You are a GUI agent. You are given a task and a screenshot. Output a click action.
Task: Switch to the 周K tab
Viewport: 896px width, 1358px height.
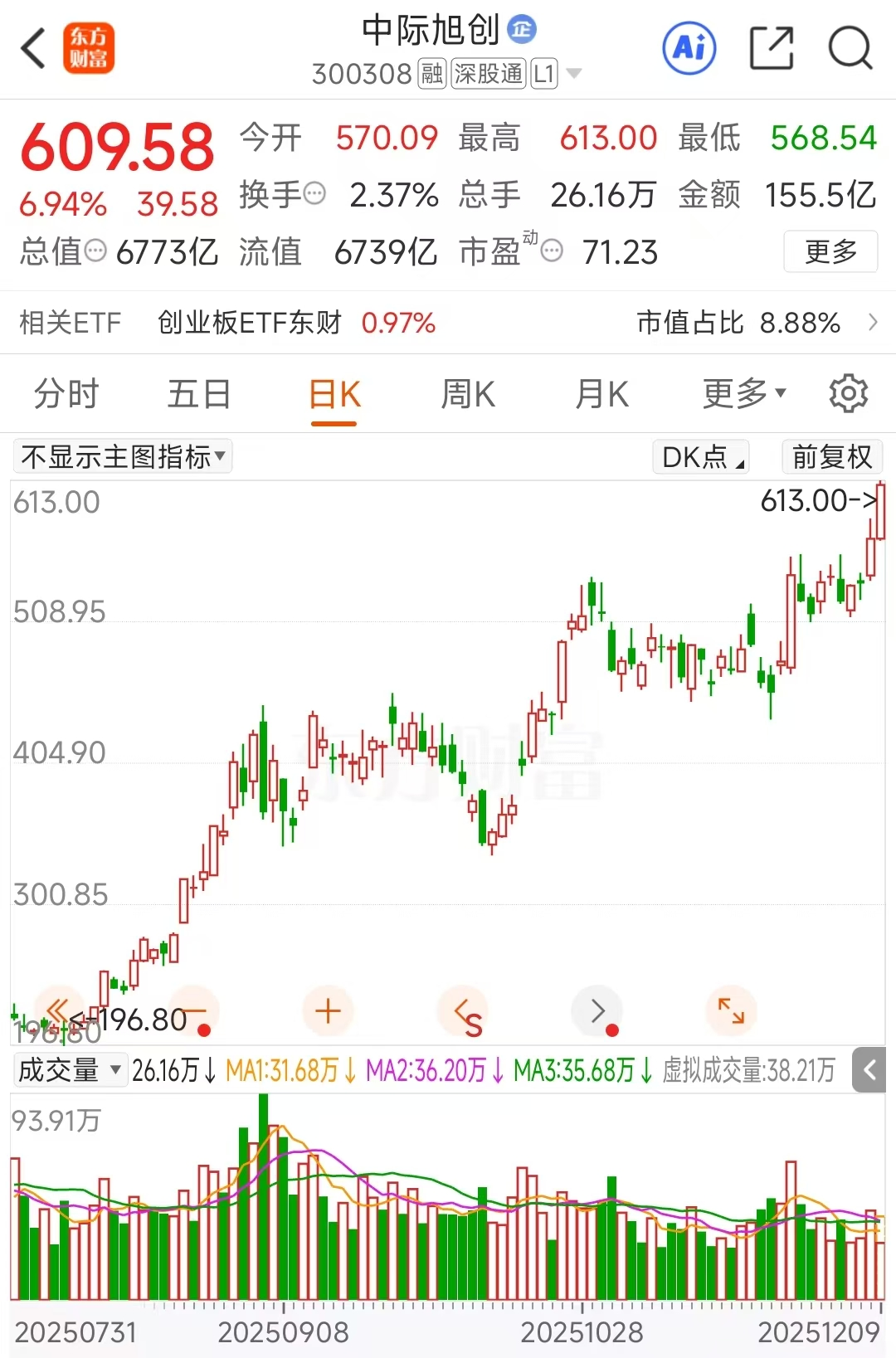(x=468, y=394)
